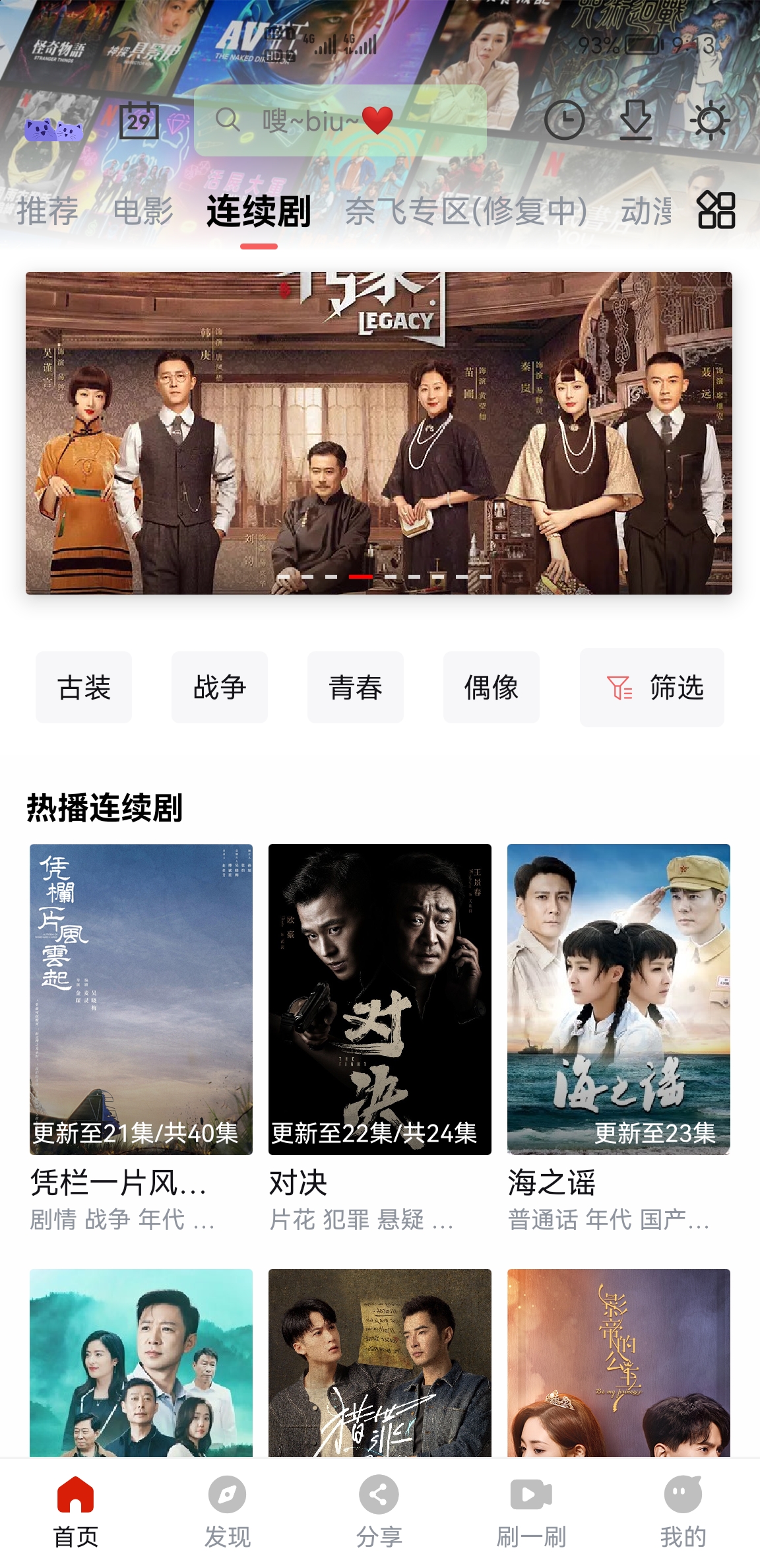Open the 筛选 filter options

pos(652,688)
